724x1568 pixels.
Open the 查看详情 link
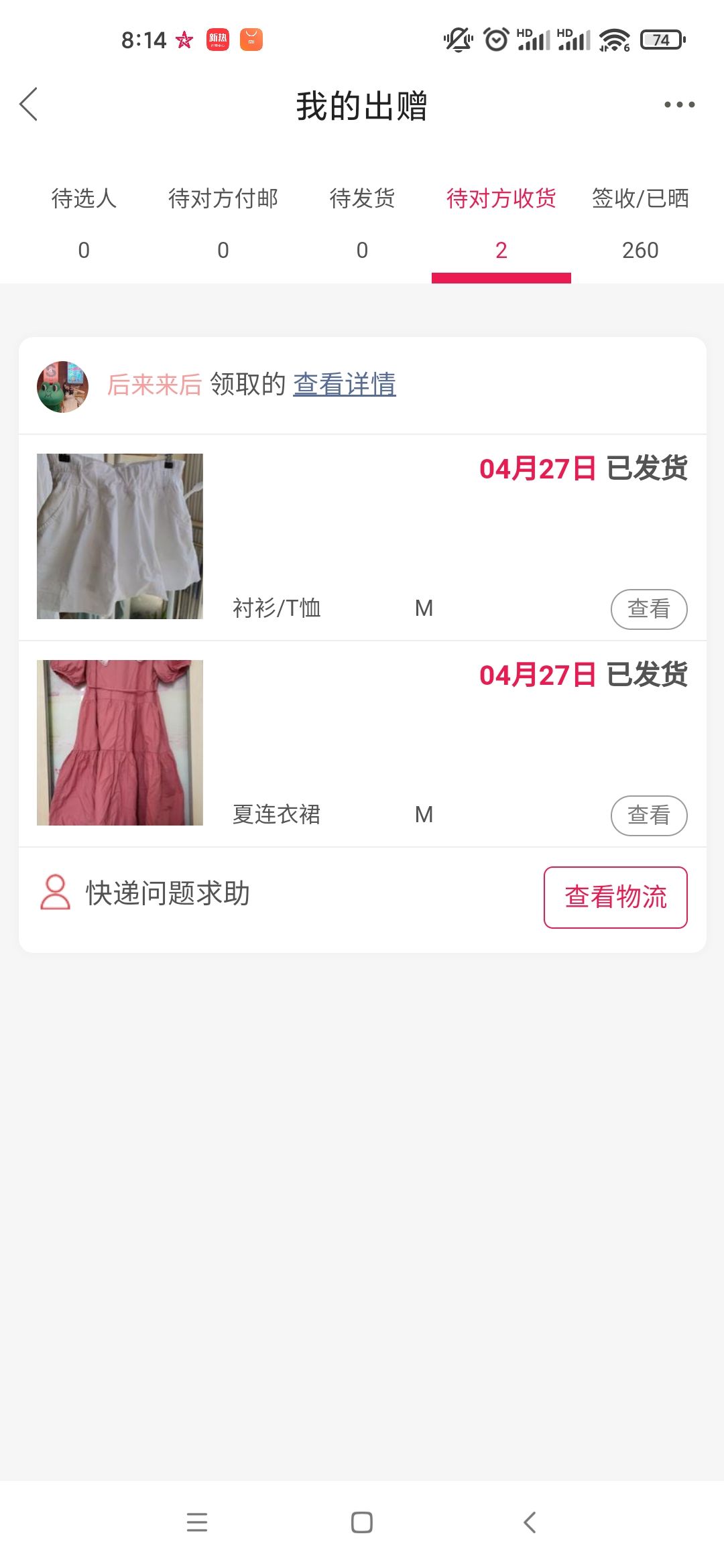click(345, 385)
